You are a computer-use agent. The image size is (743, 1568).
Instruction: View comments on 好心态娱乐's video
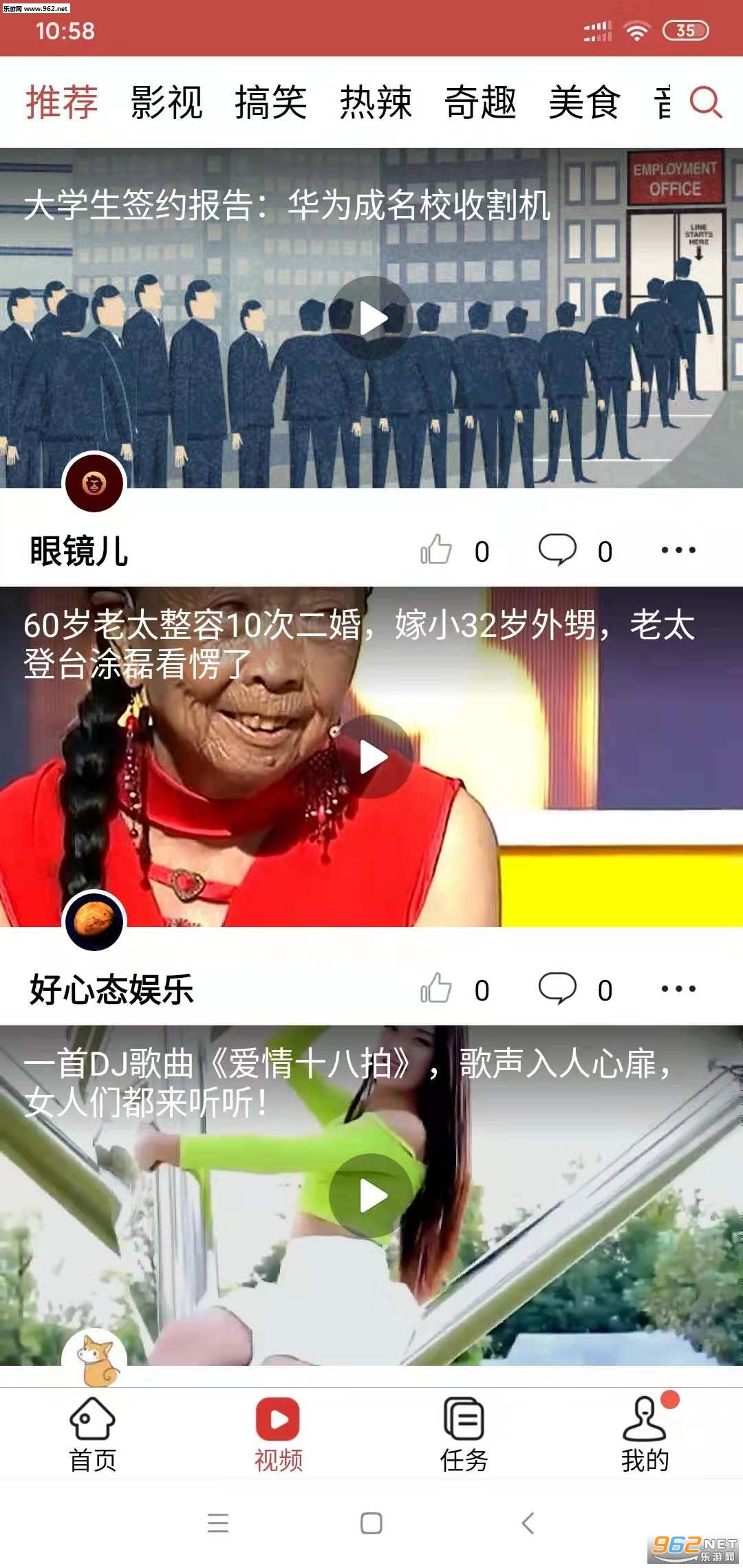pyautogui.click(x=557, y=989)
